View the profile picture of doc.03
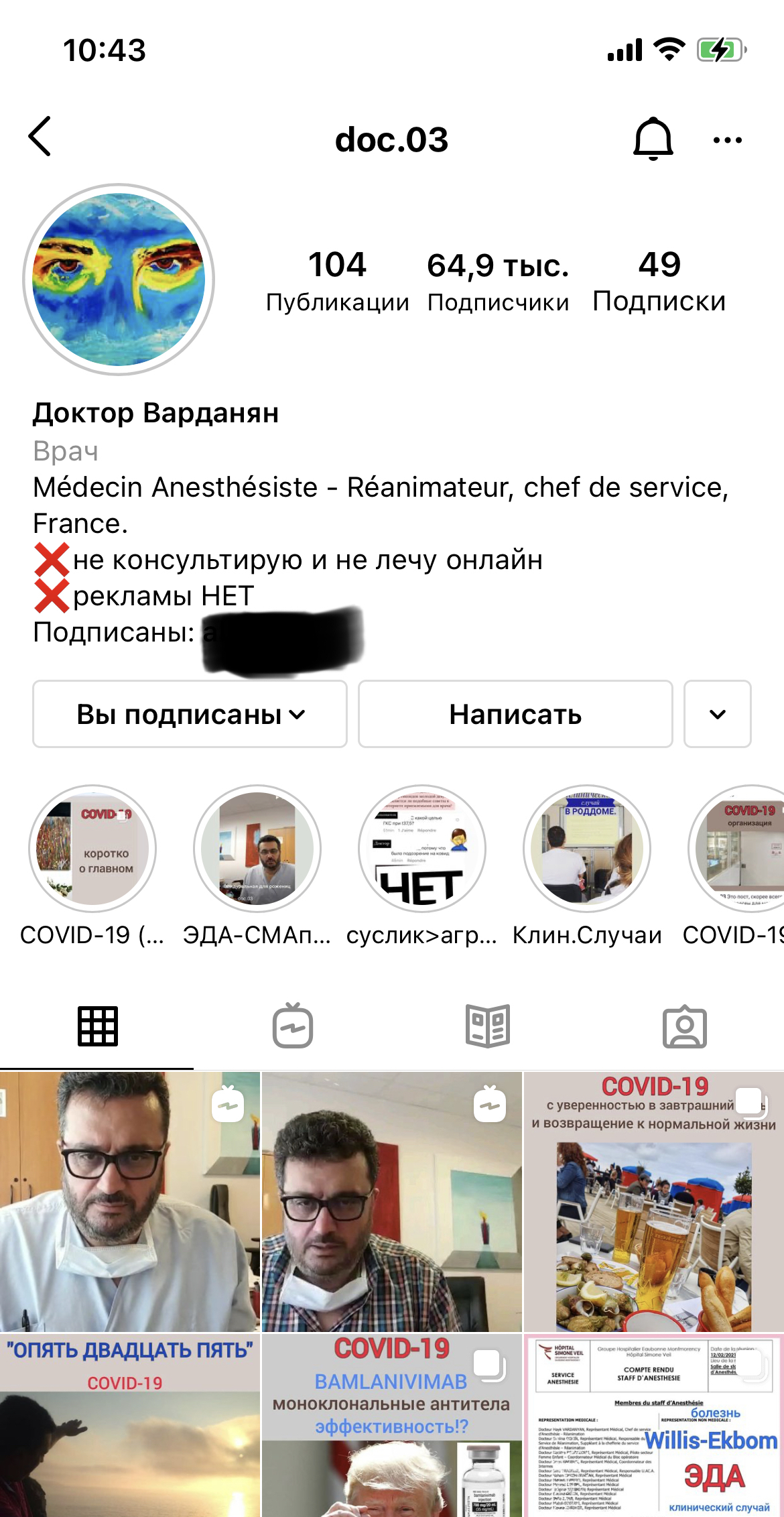Viewport: 784px width, 1517px height. pyautogui.click(x=119, y=280)
